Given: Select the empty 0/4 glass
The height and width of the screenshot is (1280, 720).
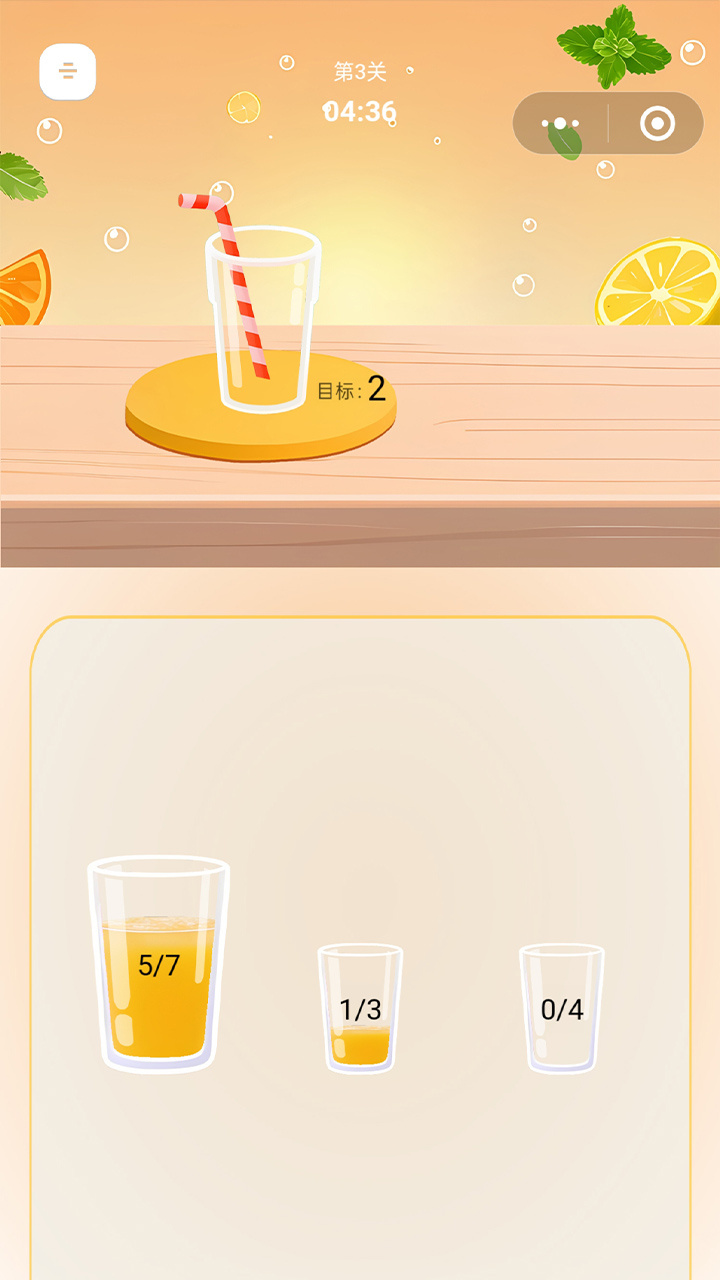Looking at the screenshot, I should (x=561, y=1009).
